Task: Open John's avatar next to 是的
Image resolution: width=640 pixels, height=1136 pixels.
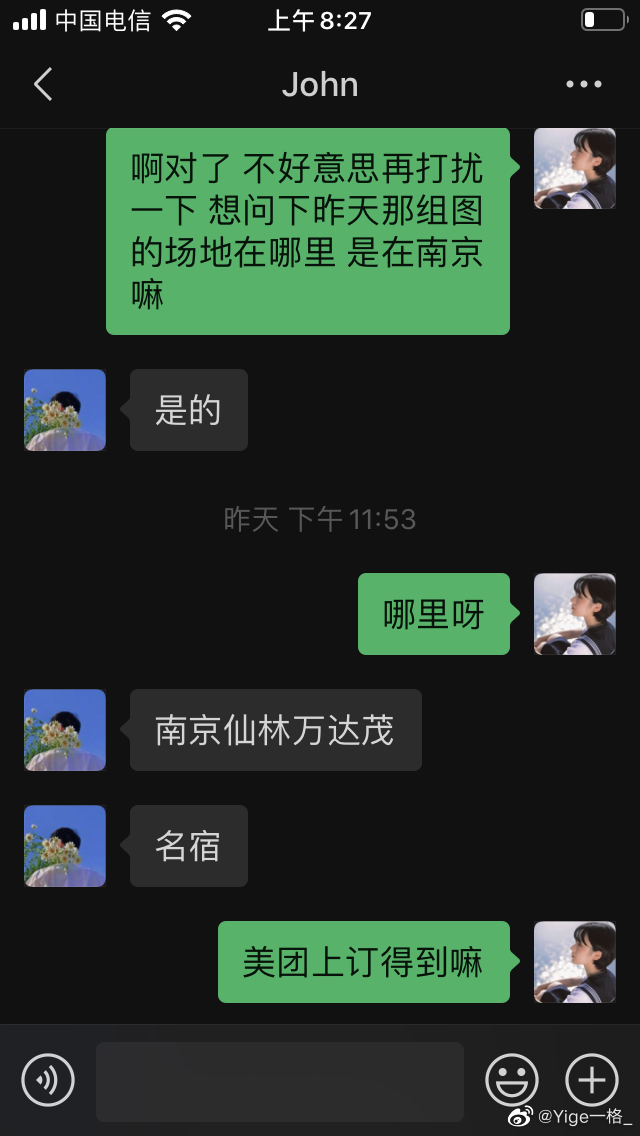Action: pos(65,410)
